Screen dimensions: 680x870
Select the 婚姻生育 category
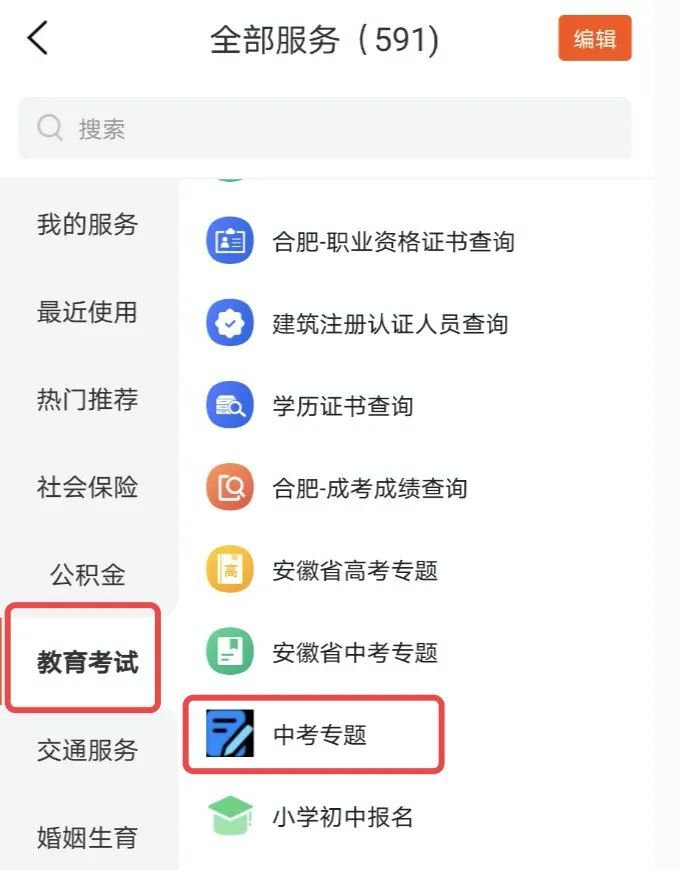(88, 836)
